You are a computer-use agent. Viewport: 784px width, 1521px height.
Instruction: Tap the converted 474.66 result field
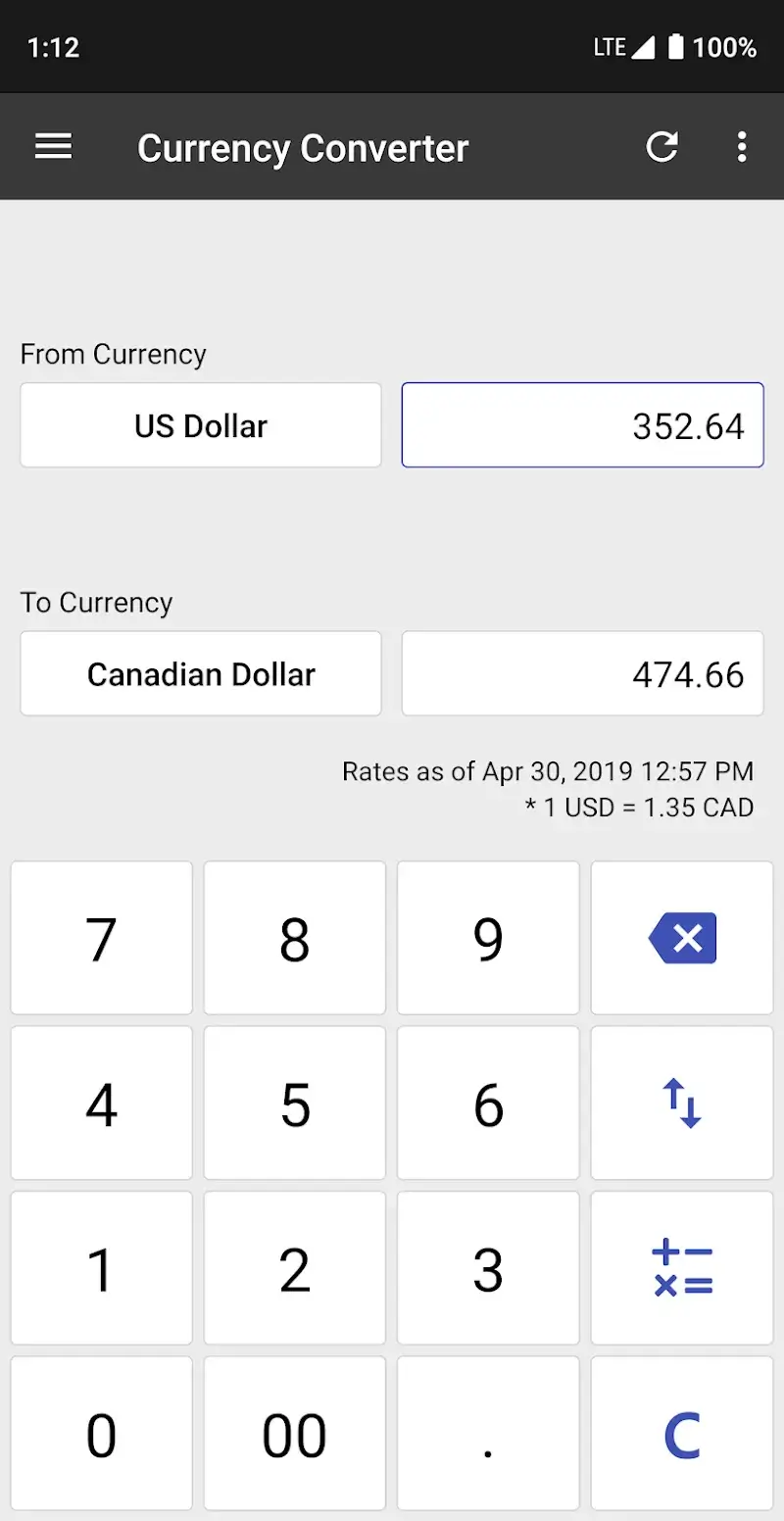tap(582, 673)
